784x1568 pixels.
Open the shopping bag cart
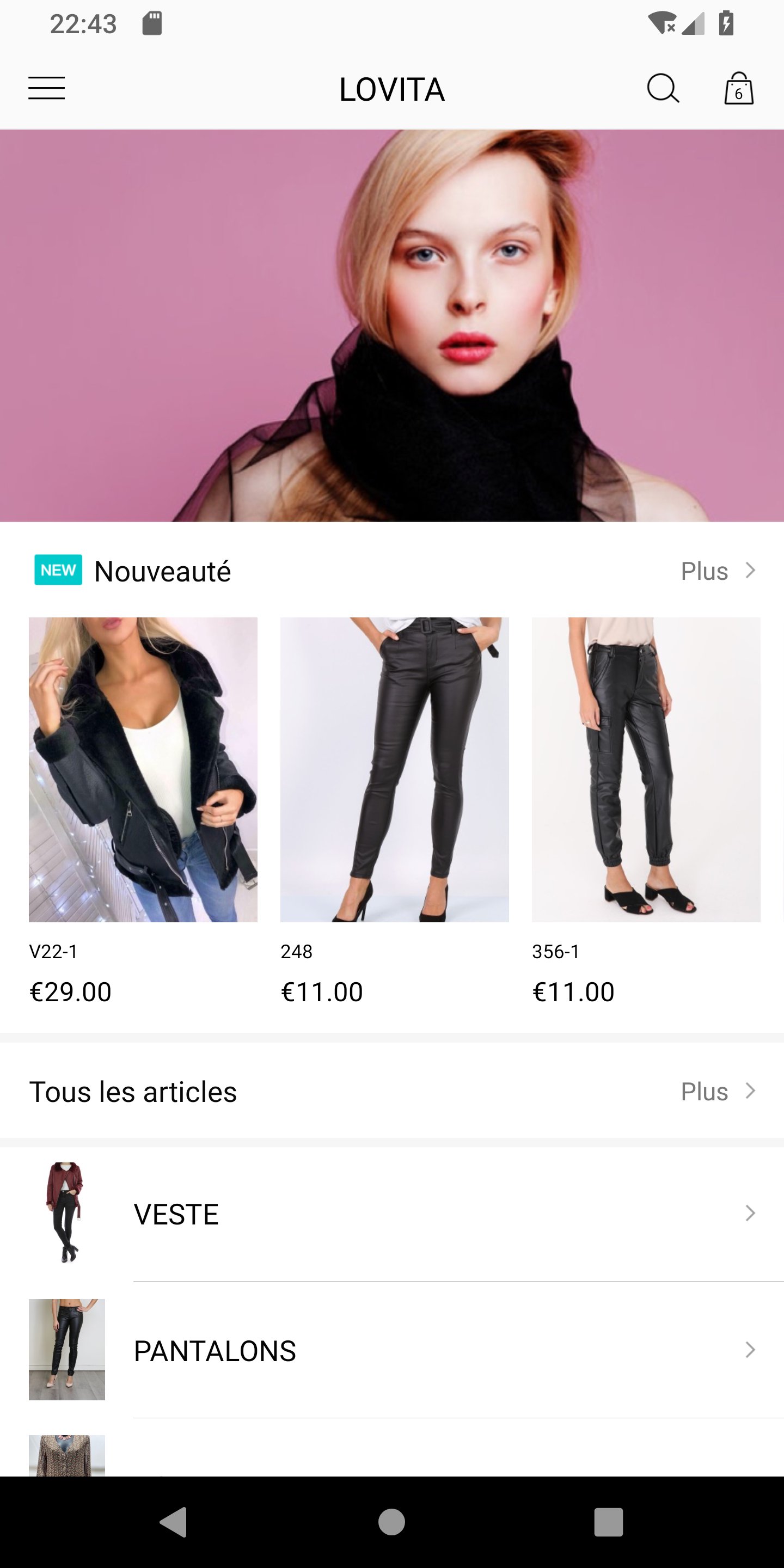(x=738, y=89)
